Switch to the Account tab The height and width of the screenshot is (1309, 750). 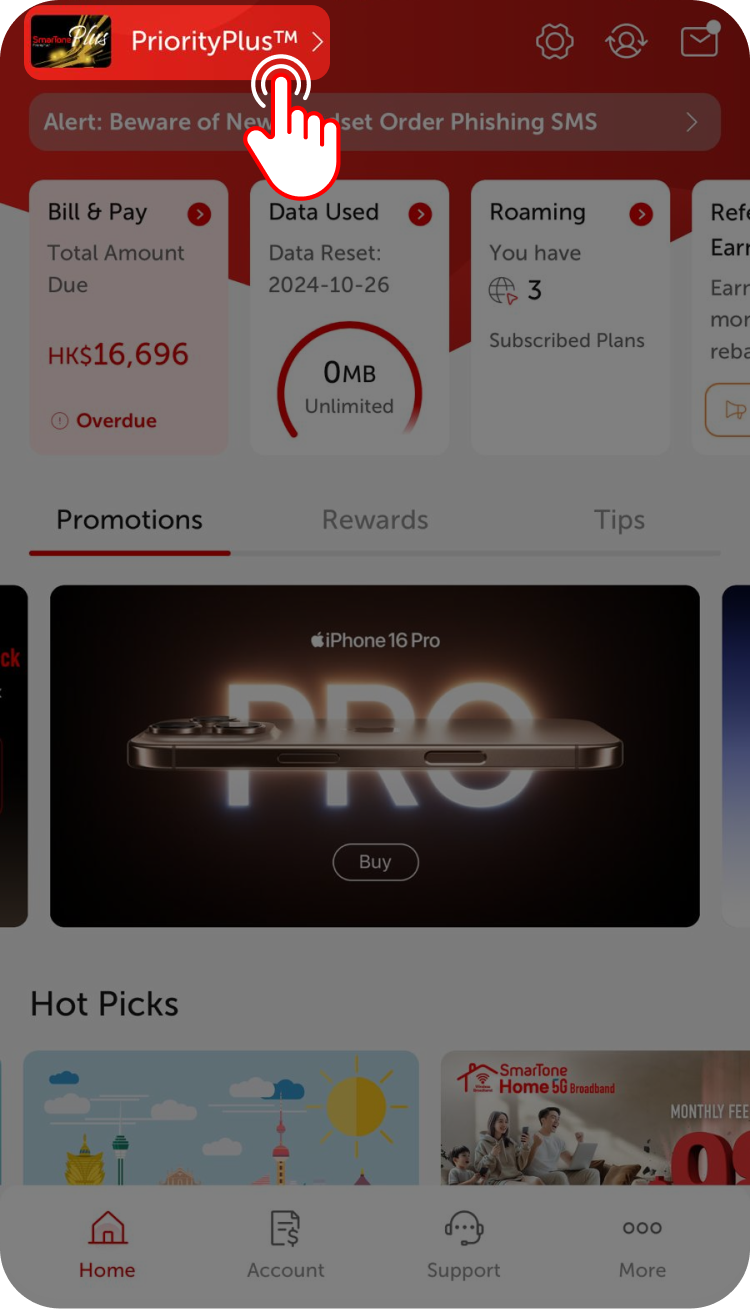pos(286,1245)
